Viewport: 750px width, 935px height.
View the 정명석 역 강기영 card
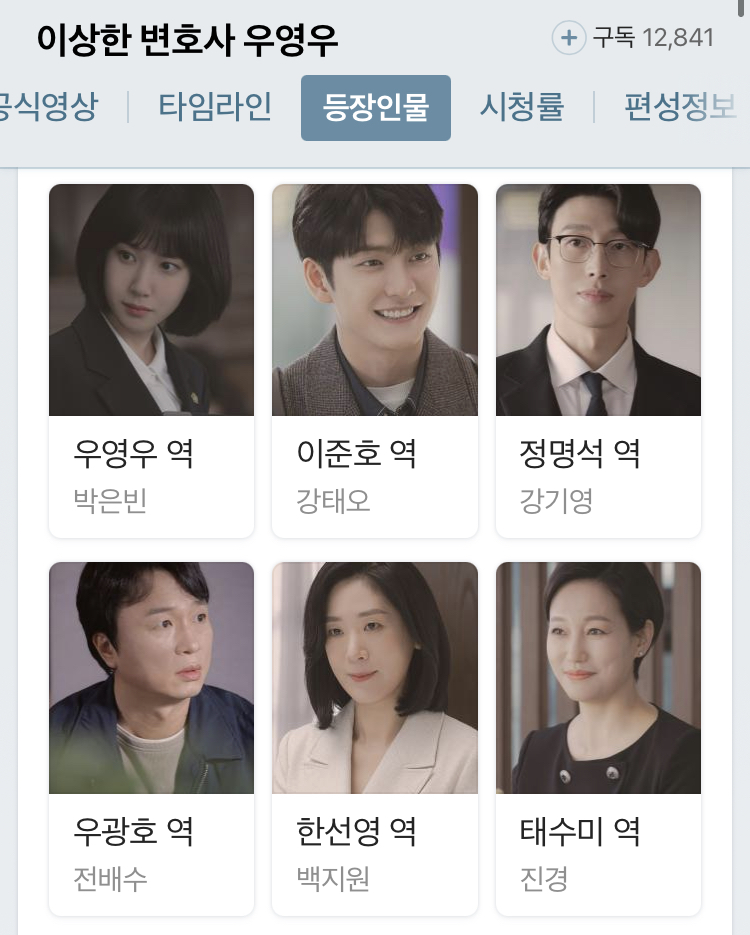click(x=598, y=360)
